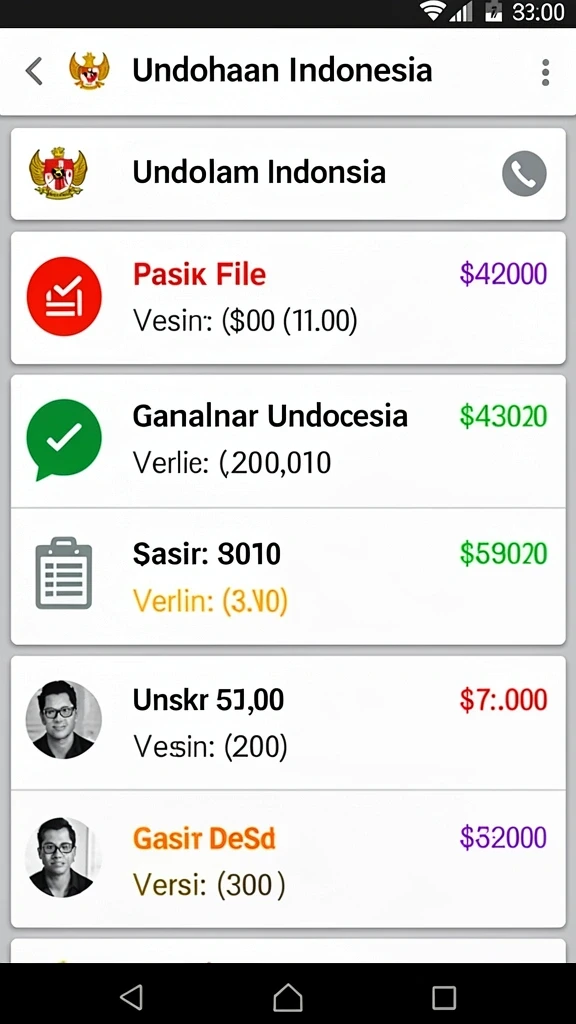Call Undolam Indonsia with the phone icon
576x1024 pixels.
point(524,174)
